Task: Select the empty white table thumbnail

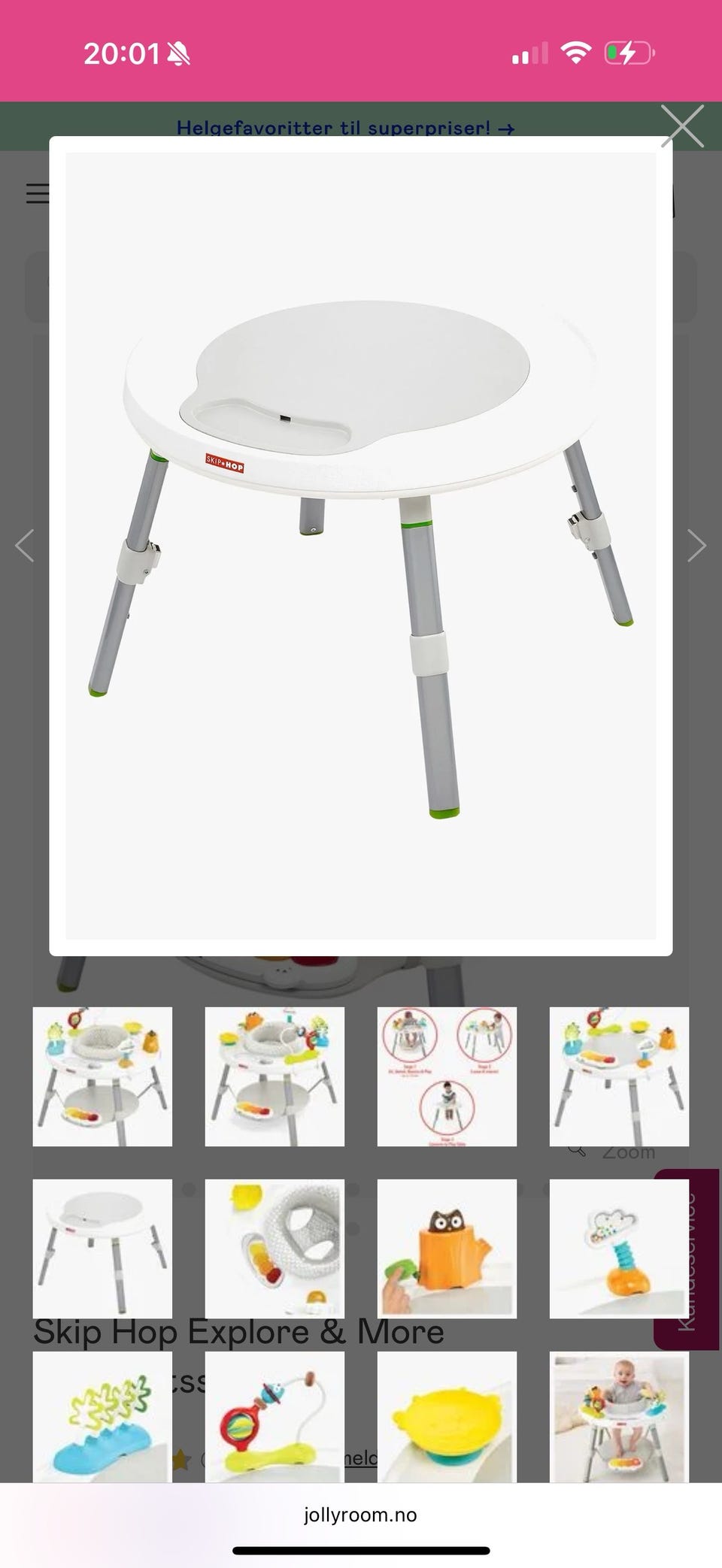Action: coord(102,1249)
